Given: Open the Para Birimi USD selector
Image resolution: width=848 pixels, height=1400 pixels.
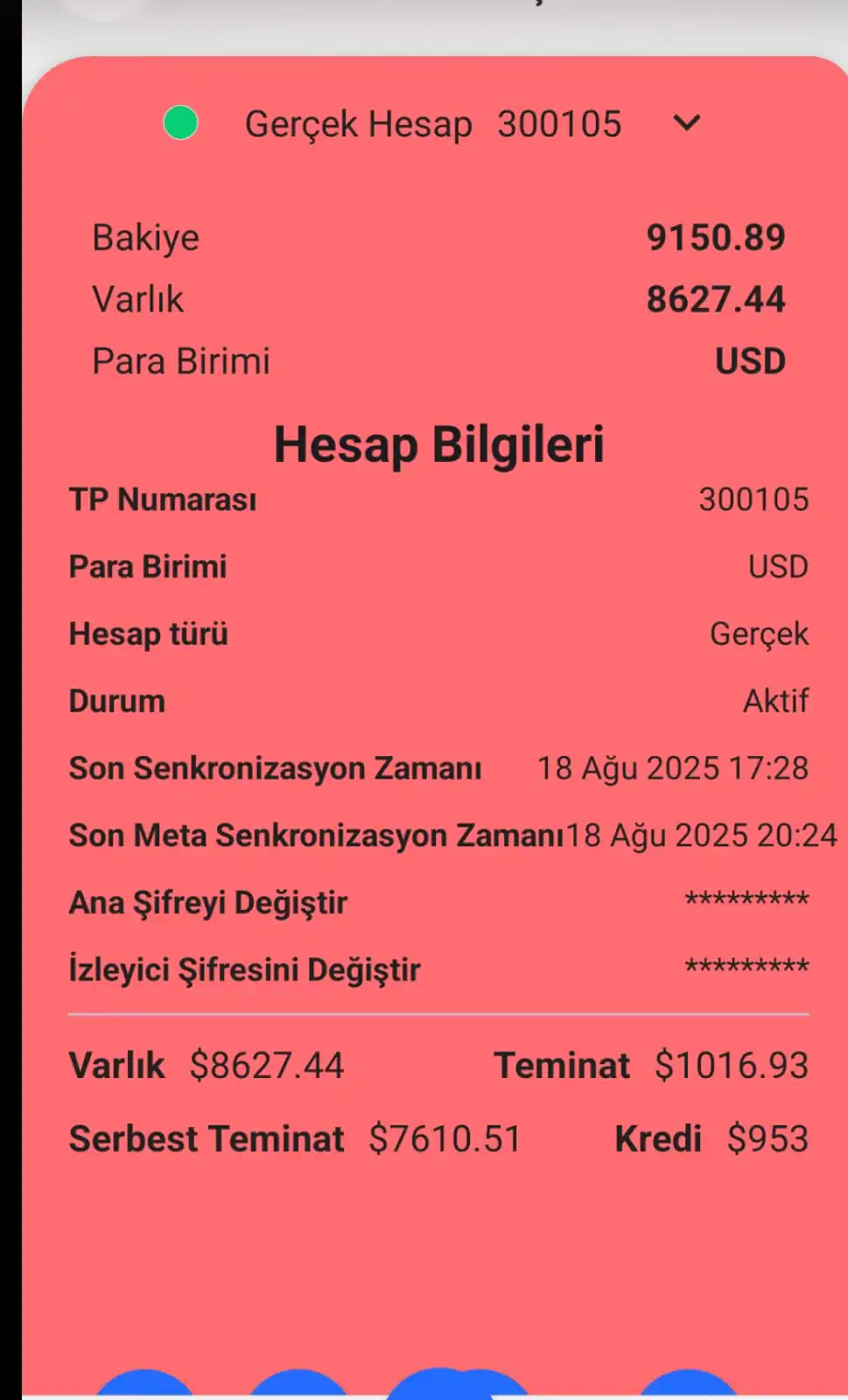Looking at the screenshot, I should 777,566.
